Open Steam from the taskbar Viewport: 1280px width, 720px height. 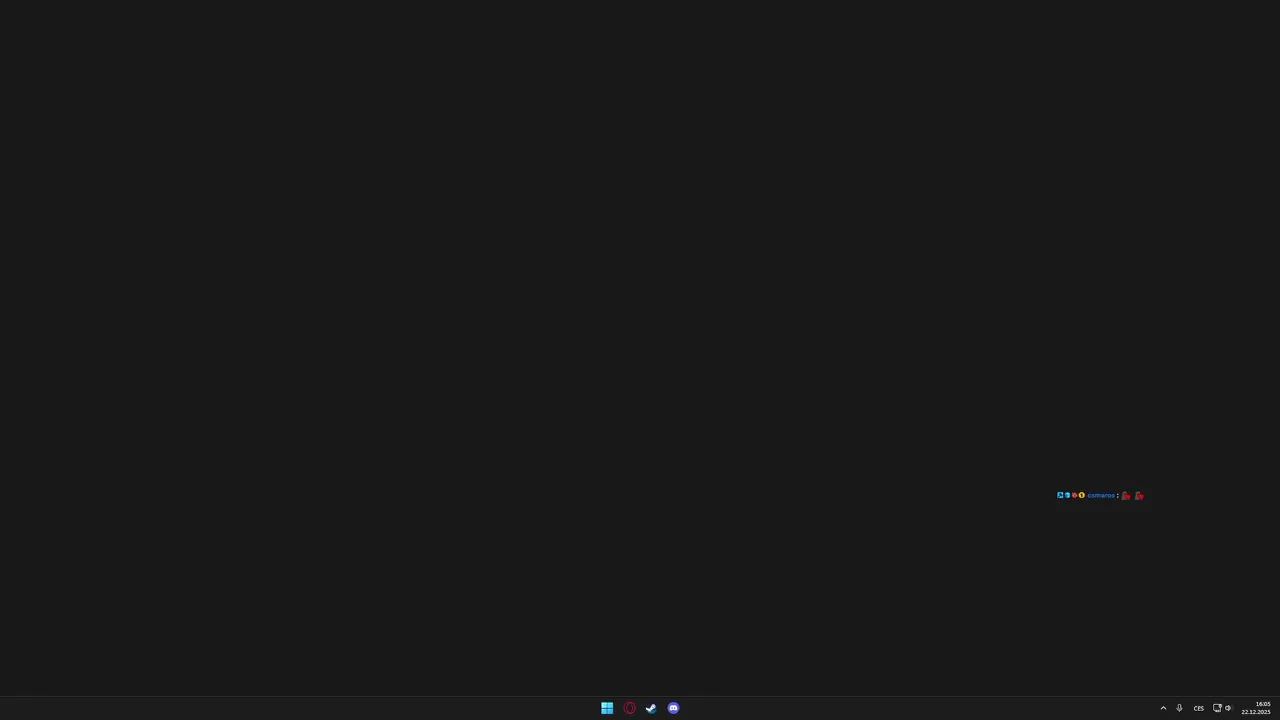(651, 708)
